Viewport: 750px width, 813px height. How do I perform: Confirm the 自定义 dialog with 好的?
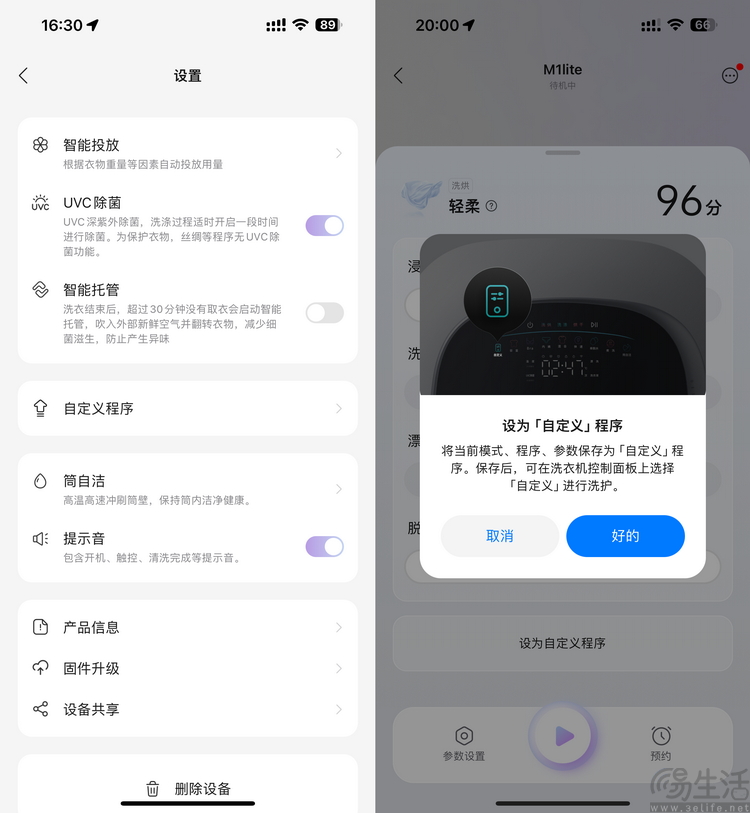click(625, 536)
